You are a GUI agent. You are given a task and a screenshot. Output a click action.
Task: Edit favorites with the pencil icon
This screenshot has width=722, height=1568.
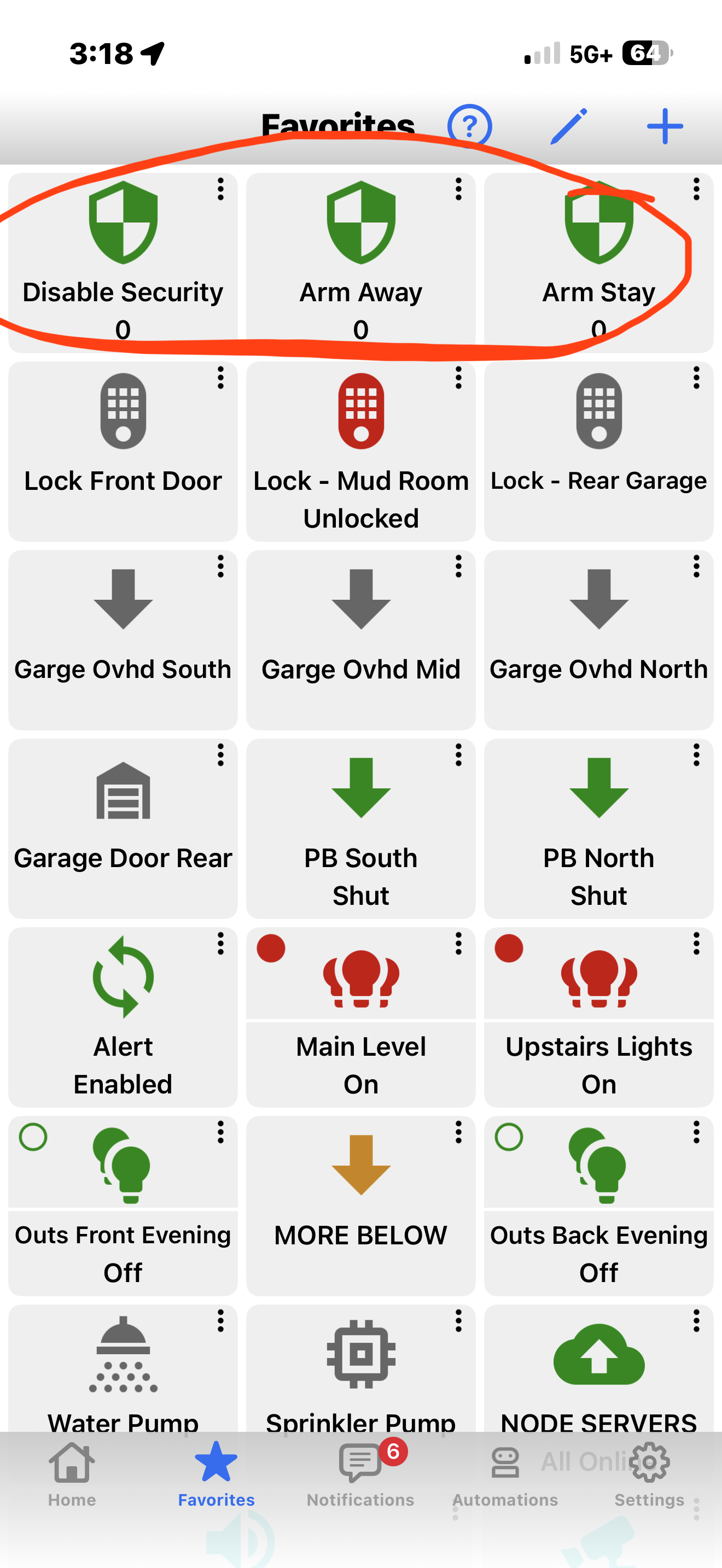coord(569,127)
